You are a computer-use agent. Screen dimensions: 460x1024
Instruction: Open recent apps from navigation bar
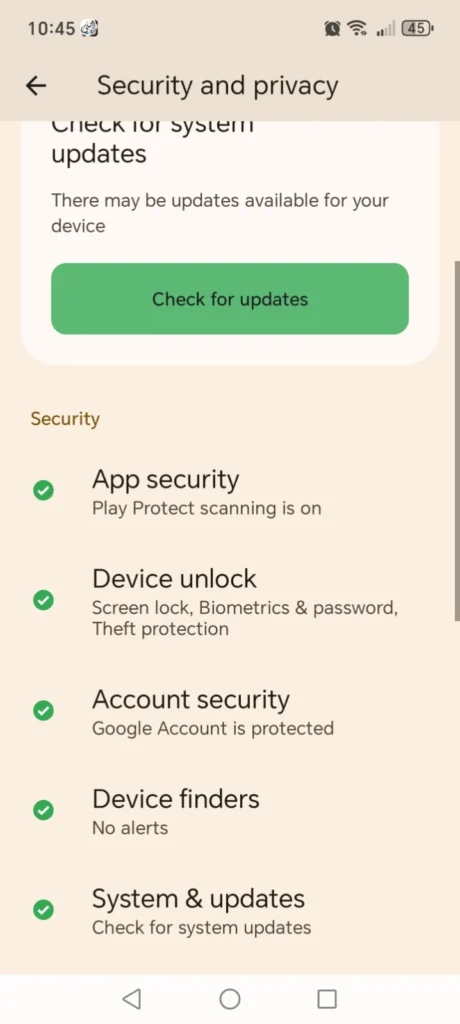(327, 999)
